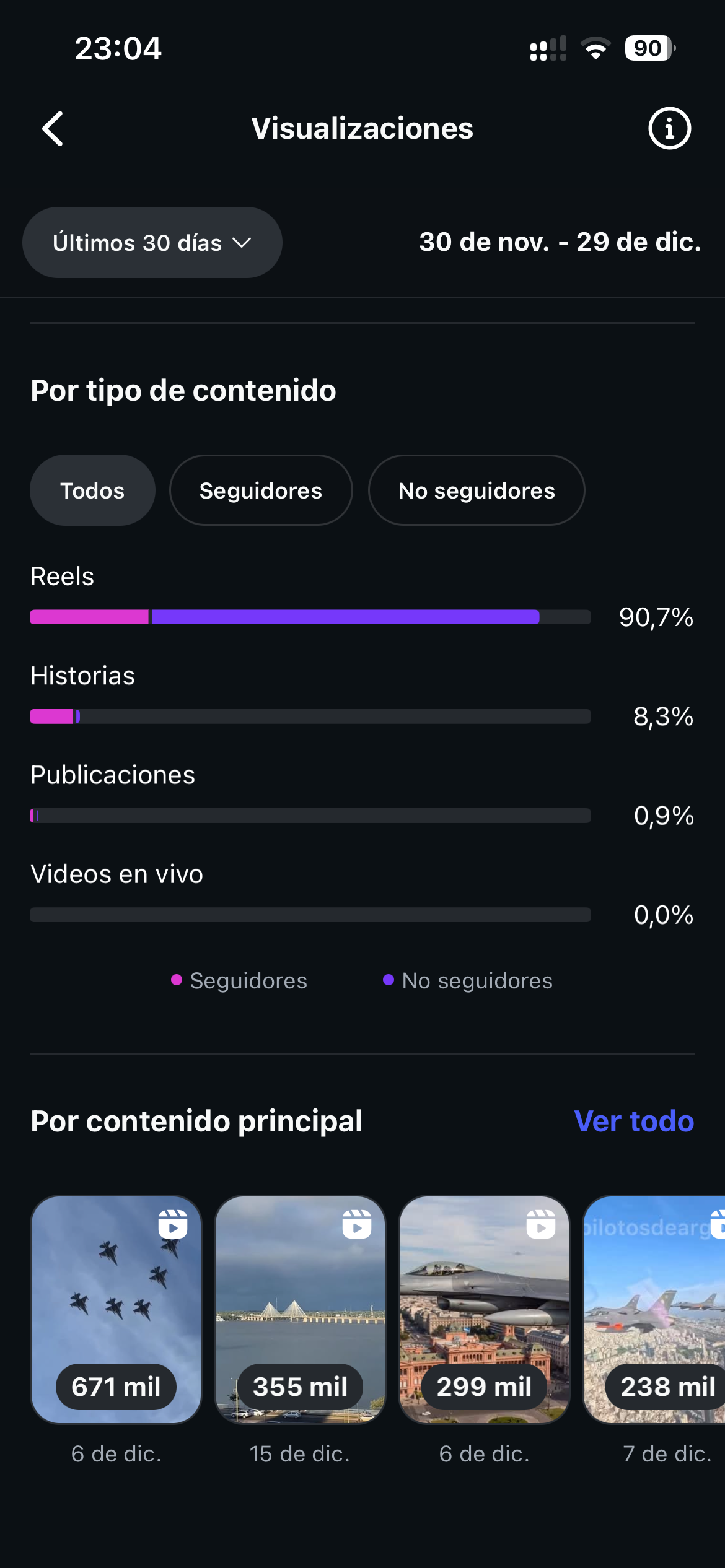The image size is (725, 1568).
Task: Select the Seguidores filter pill
Action: tap(260, 490)
